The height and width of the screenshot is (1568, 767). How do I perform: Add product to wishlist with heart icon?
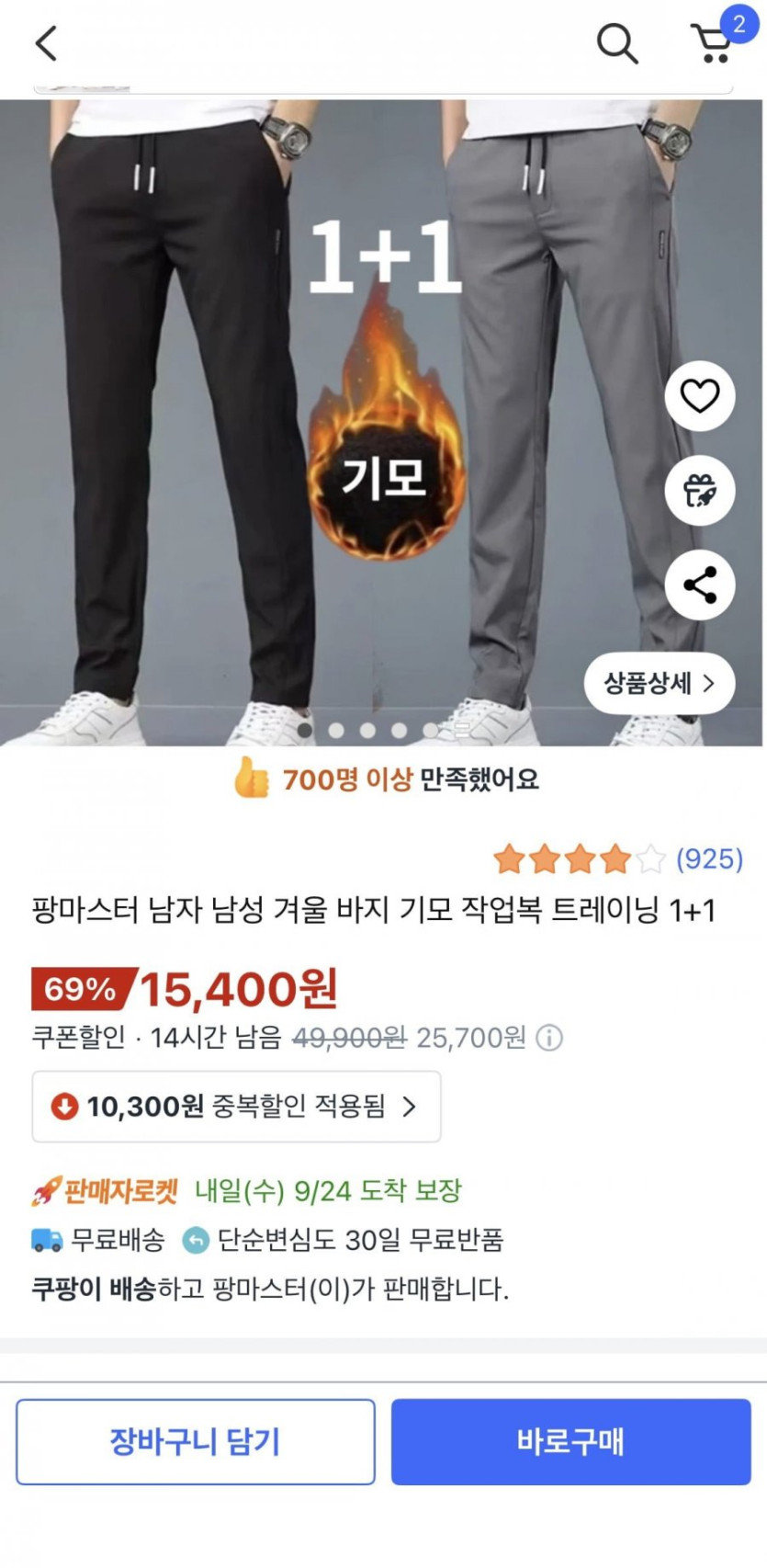(x=700, y=396)
